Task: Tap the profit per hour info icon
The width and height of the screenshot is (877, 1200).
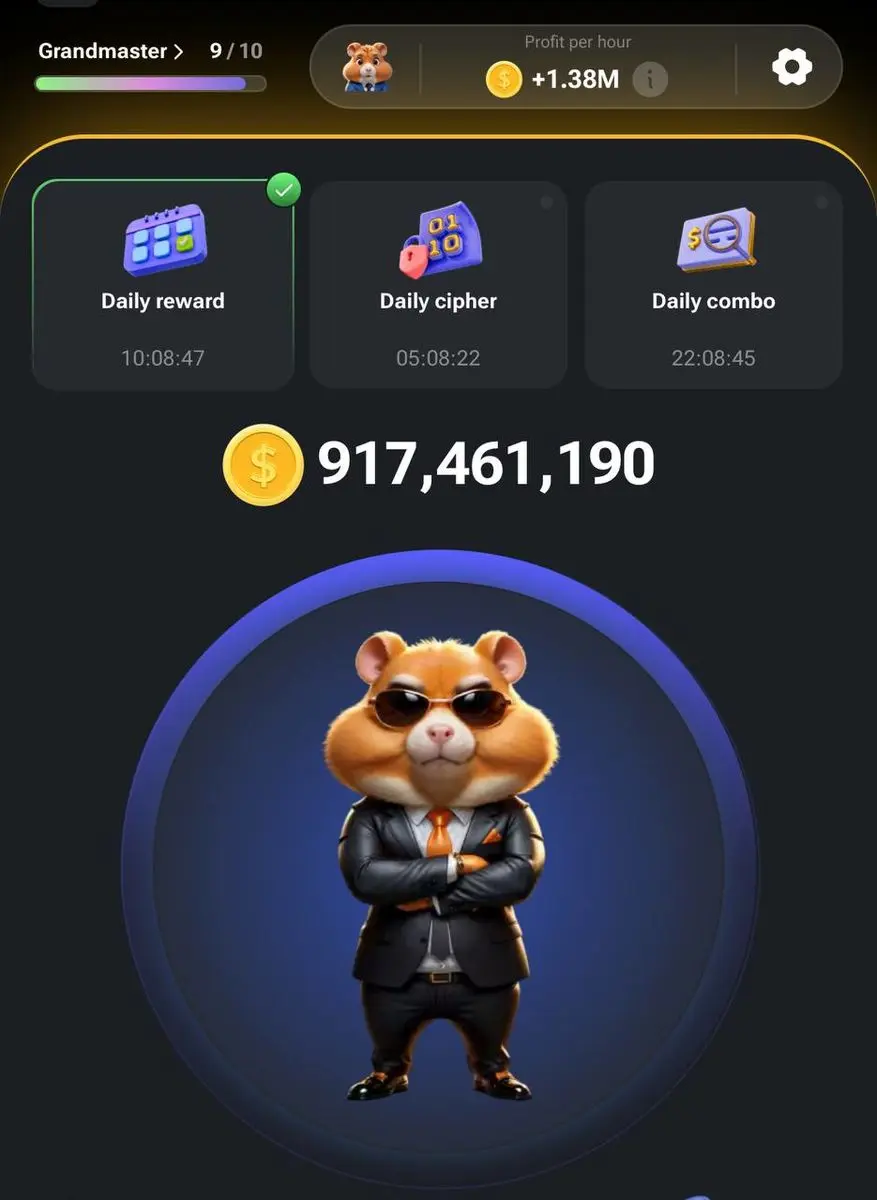Action: tap(650, 79)
